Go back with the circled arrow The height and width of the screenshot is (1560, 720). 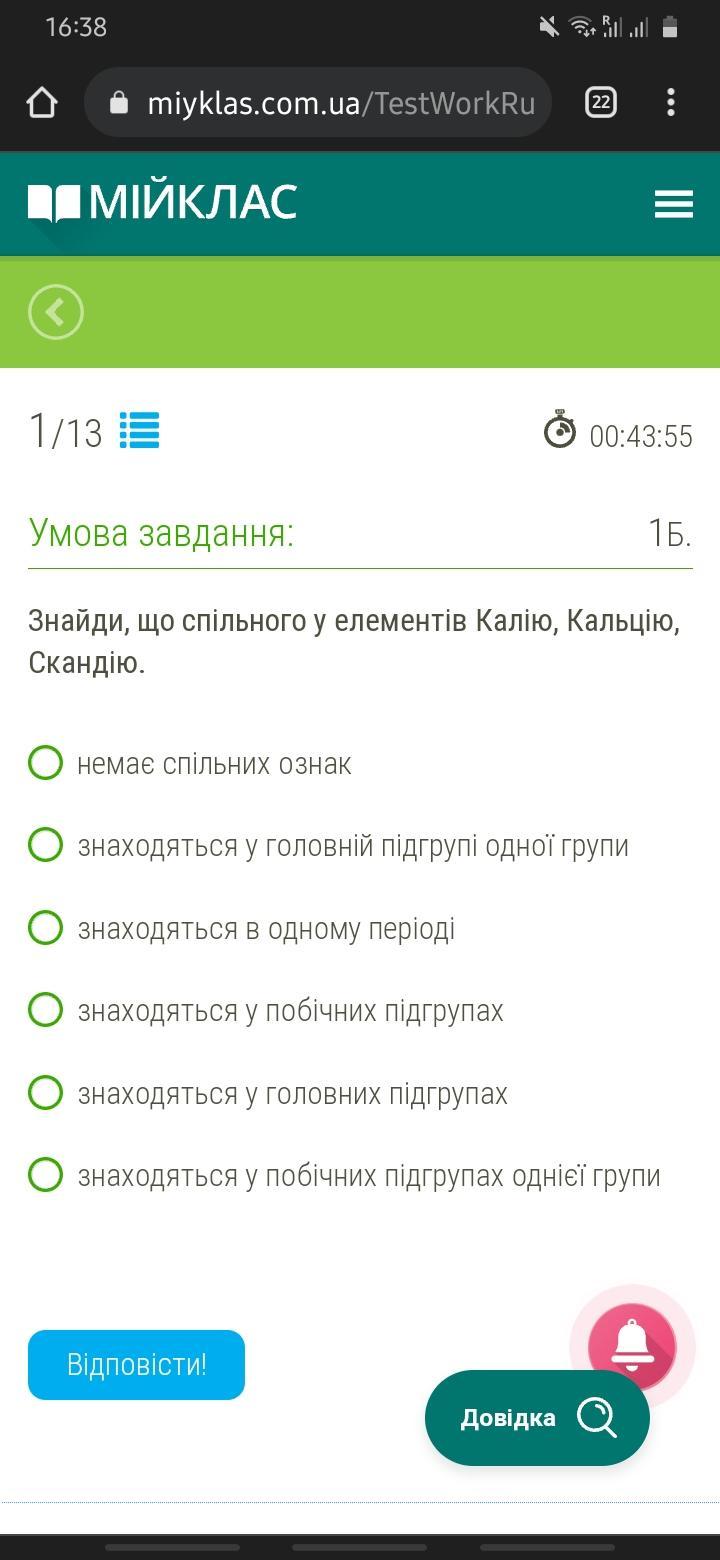pos(56,312)
